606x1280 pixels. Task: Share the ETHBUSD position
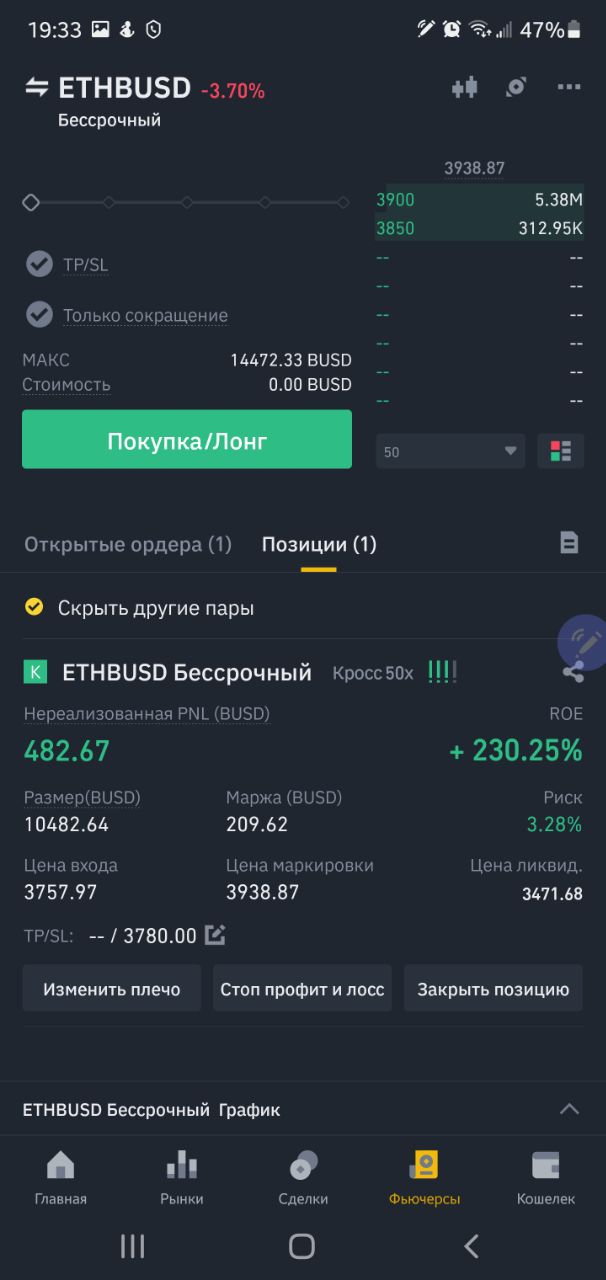click(573, 672)
